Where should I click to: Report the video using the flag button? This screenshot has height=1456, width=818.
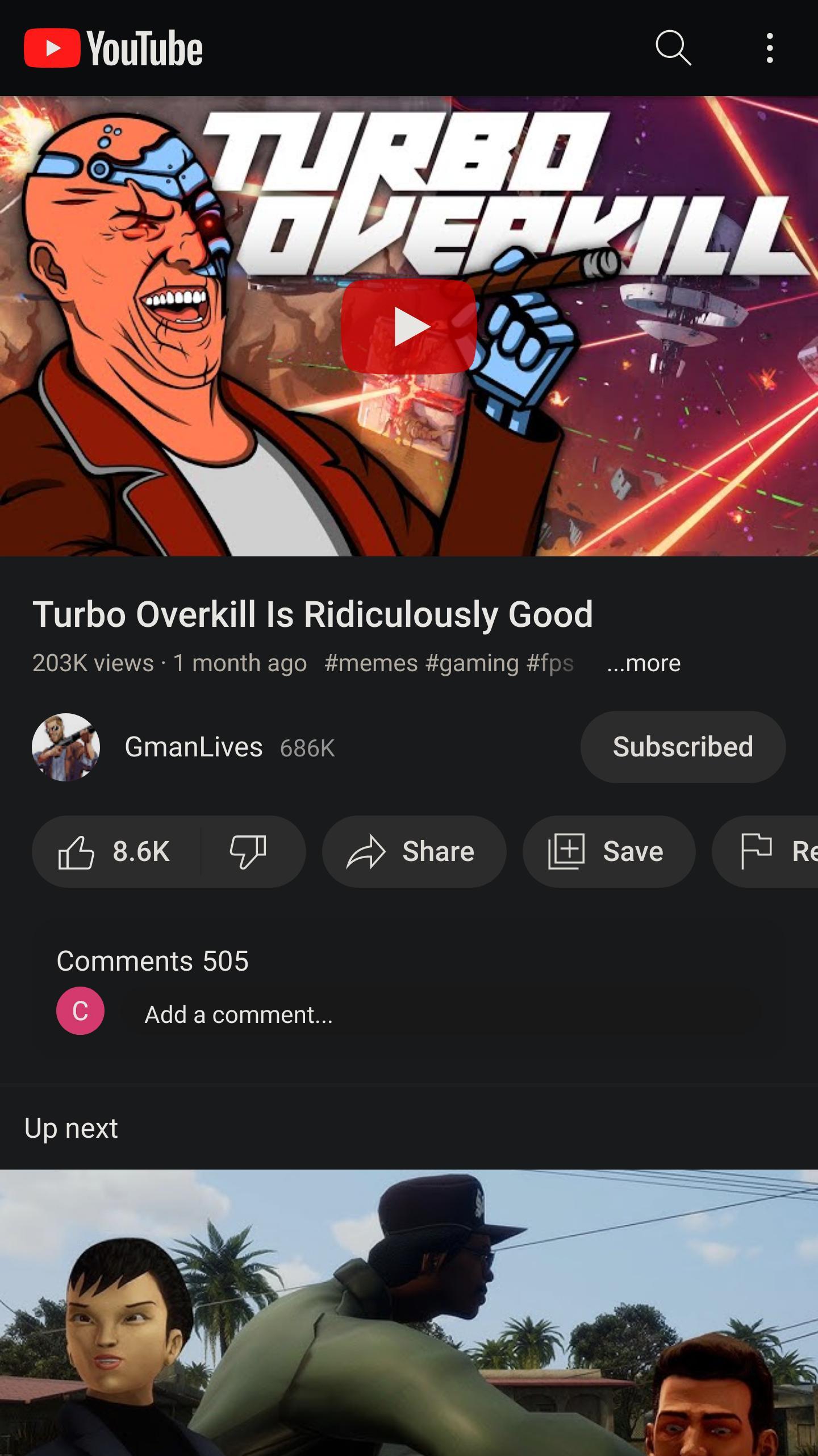[767, 851]
